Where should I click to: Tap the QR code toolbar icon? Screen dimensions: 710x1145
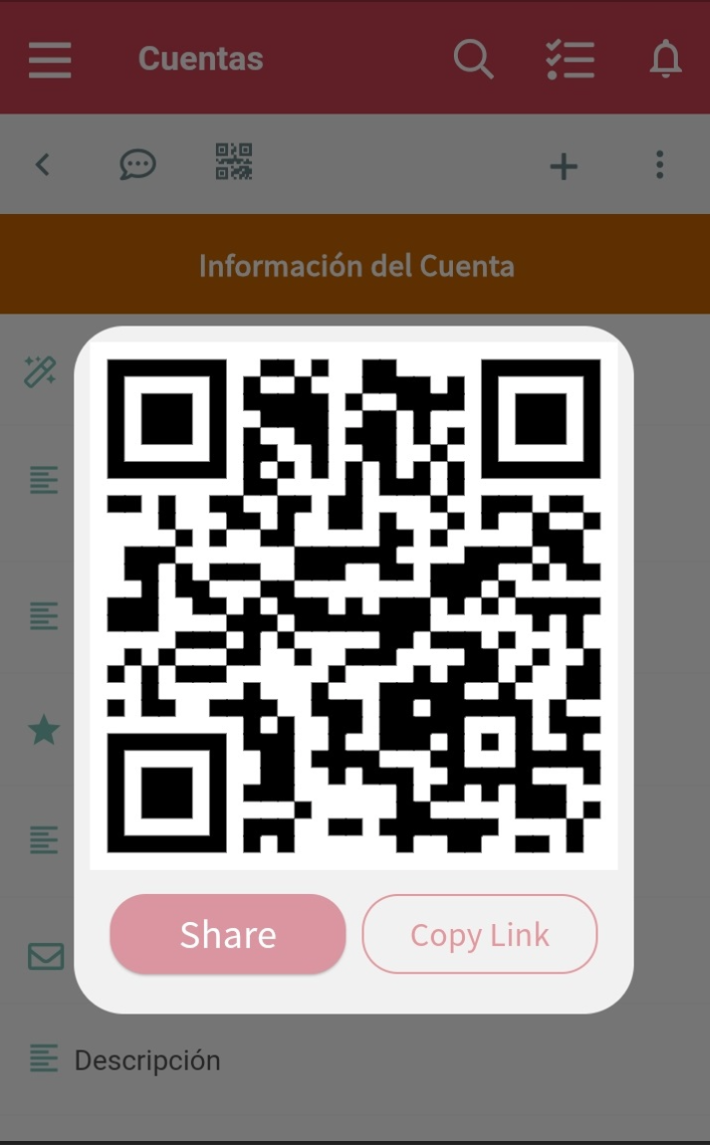point(234,162)
